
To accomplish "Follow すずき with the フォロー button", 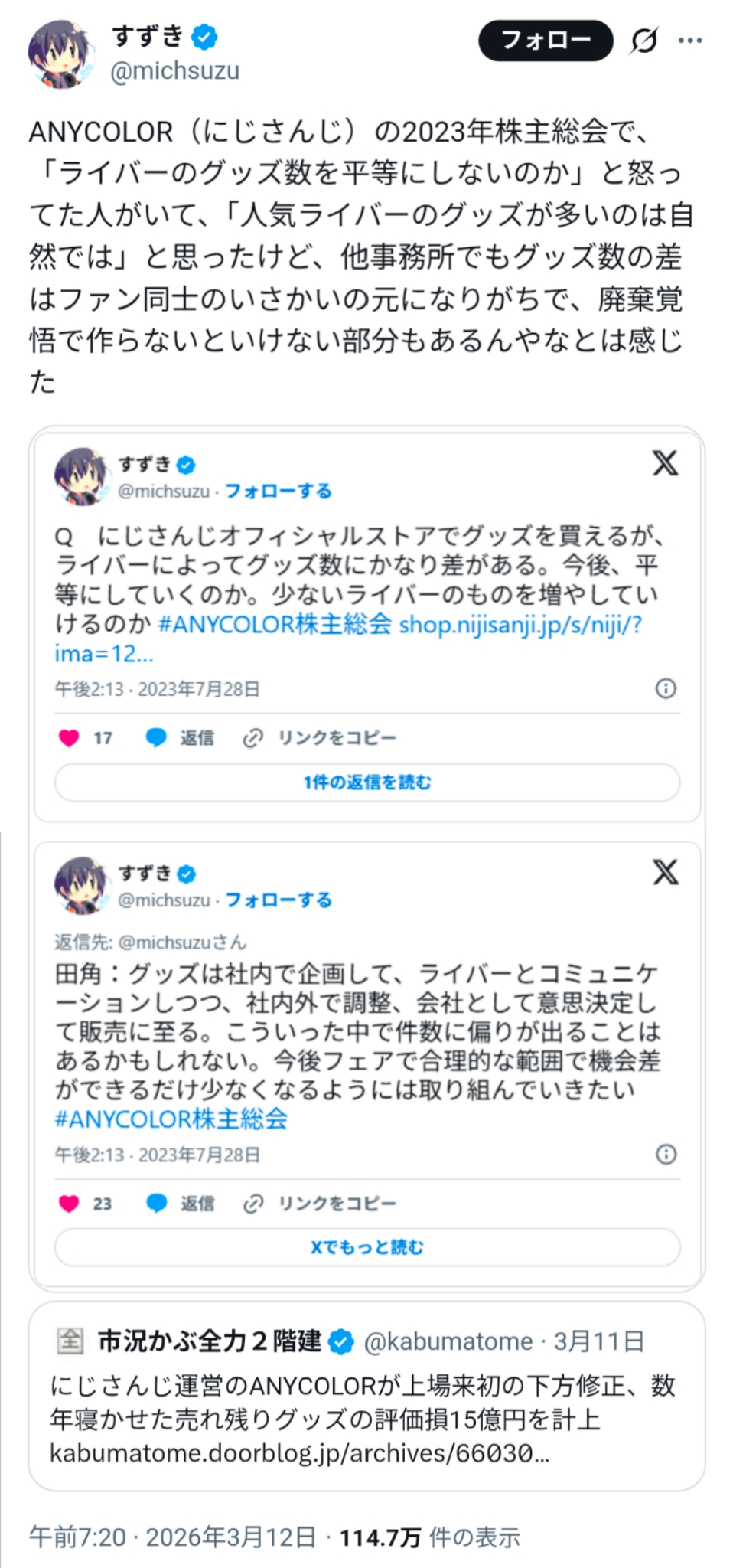I will [546, 41].
